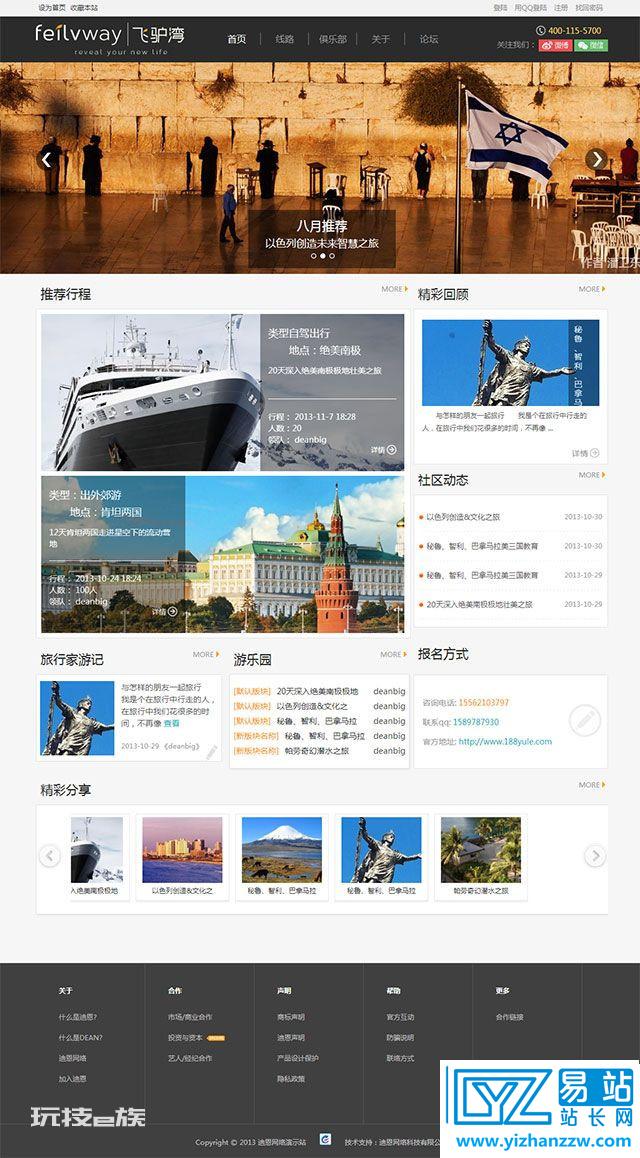This screenshot has width=640, height=1158.
Task: Advance banner with the right arrow
Action: coord(596,159)
